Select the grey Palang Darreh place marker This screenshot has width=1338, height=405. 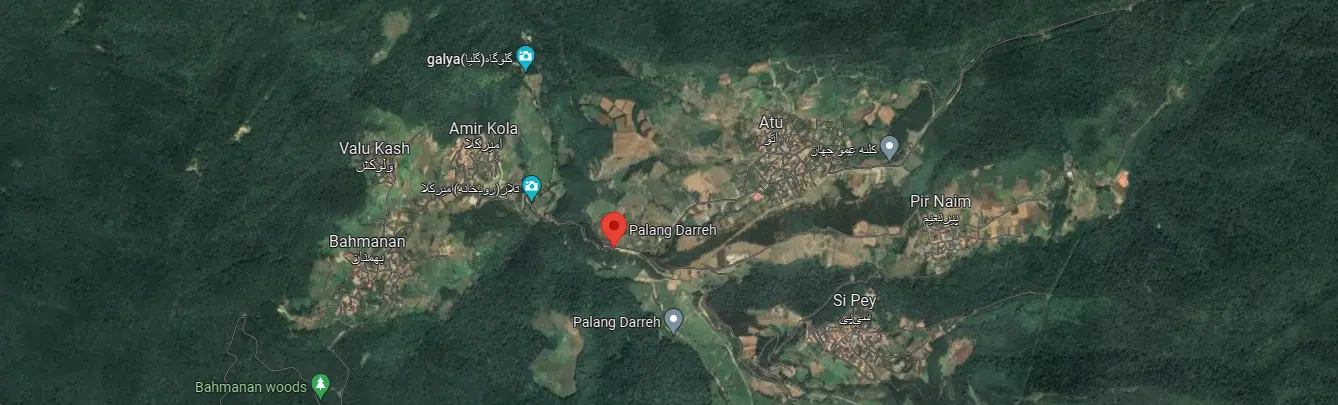pos(674,321)
